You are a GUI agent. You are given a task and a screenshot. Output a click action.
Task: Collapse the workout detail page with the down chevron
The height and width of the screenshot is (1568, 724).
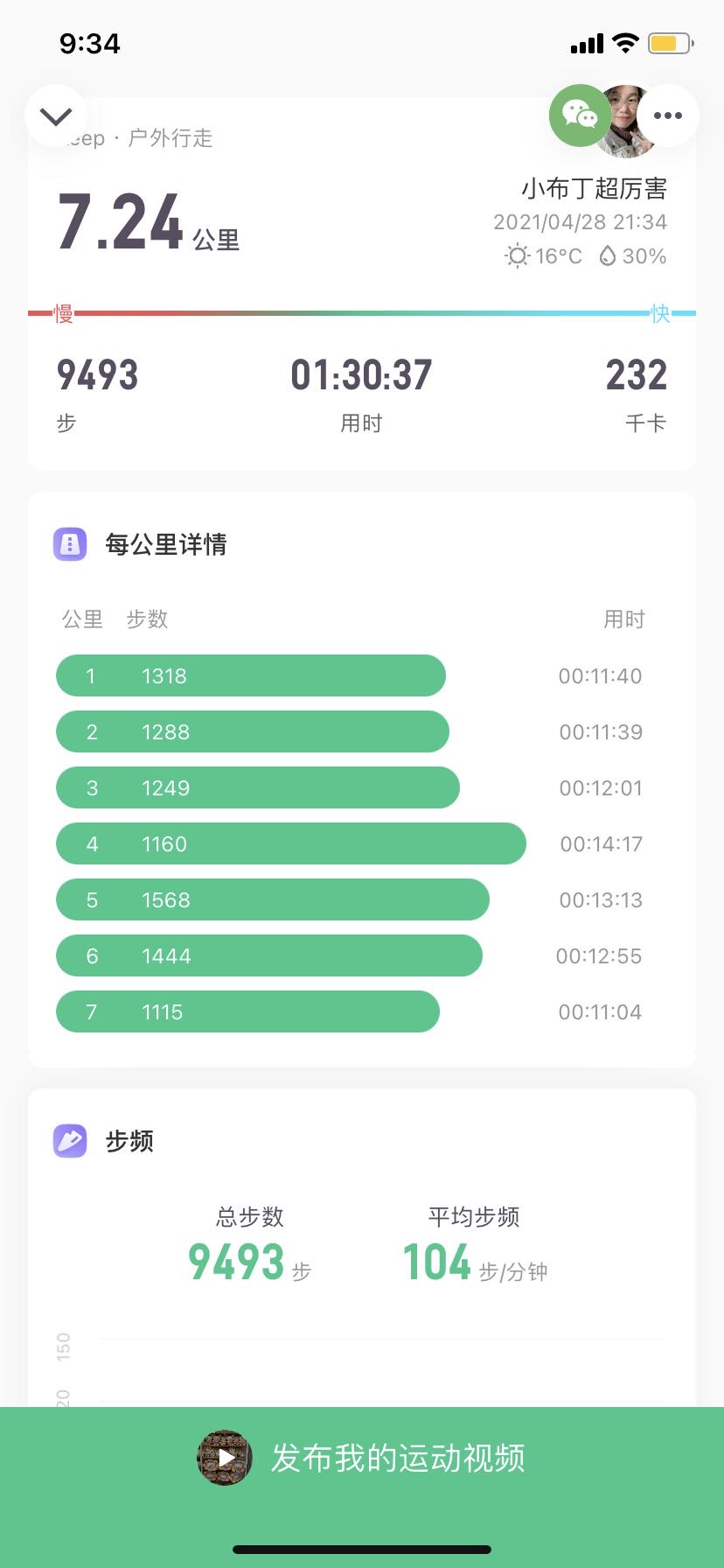click(x=56, y=115)
